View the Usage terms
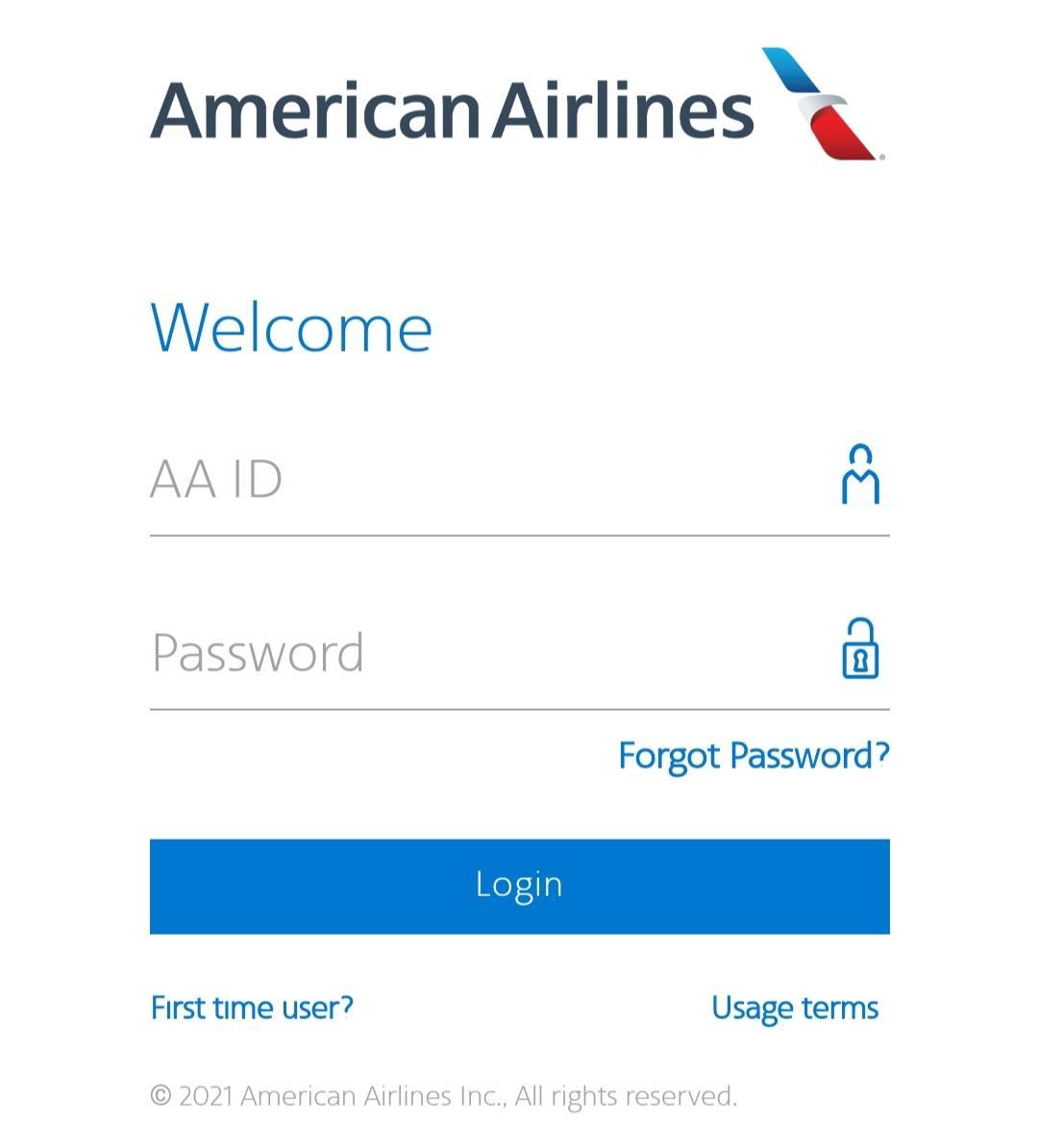The height and width of the screenshot is (1148, 1038). point(795,1008)
